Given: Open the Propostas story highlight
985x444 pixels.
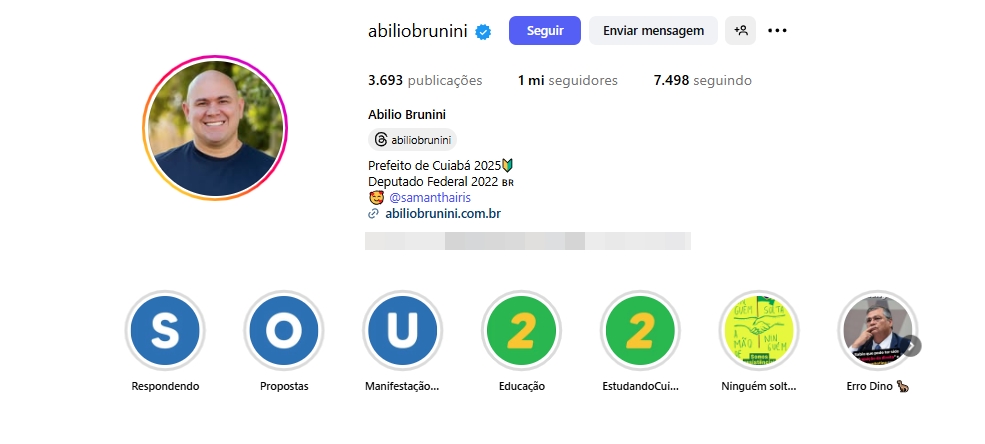Looking at the screenshot, I should coord(284,331).
